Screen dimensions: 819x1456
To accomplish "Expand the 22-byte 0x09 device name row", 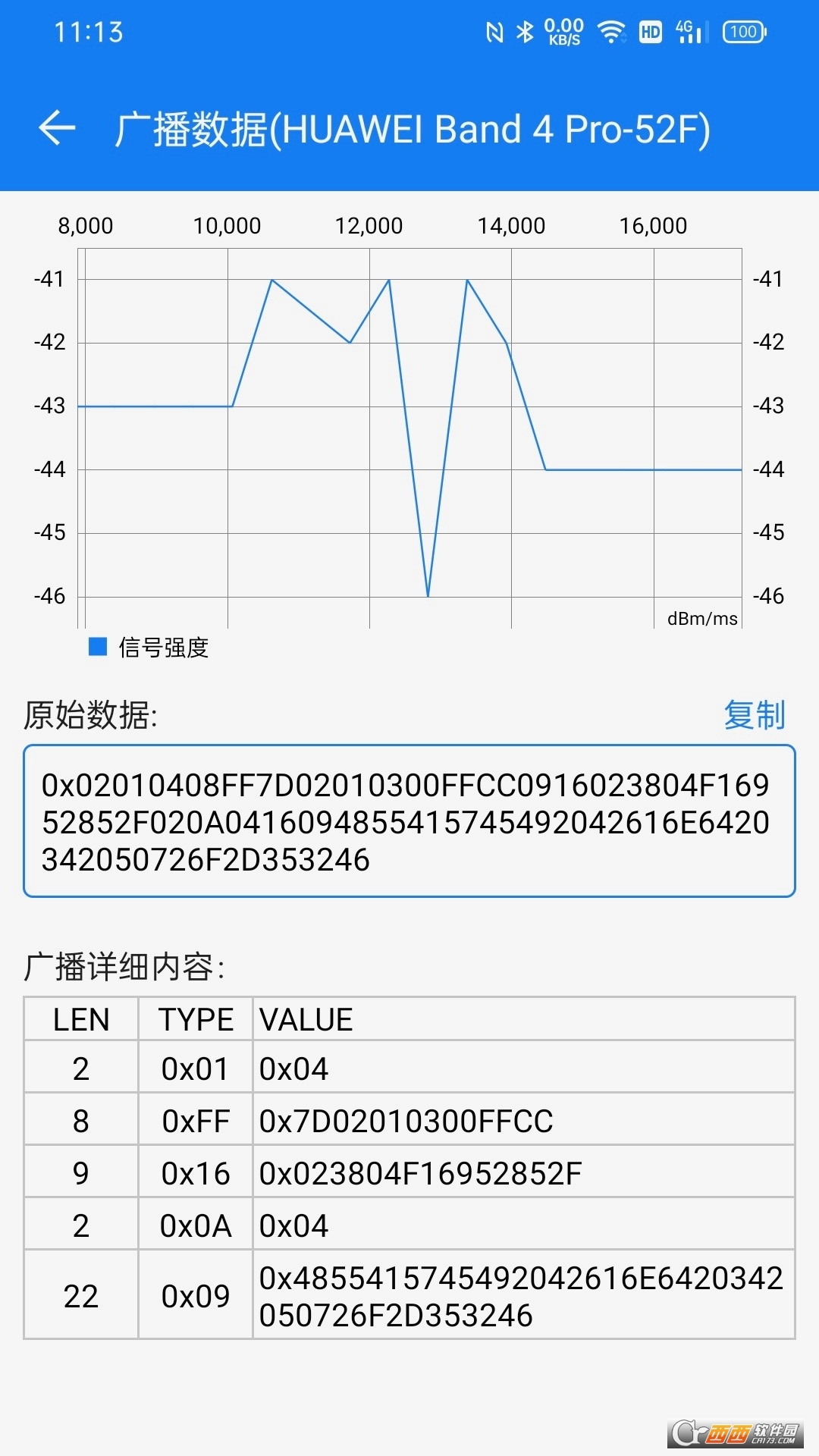I will [409, 1294].
